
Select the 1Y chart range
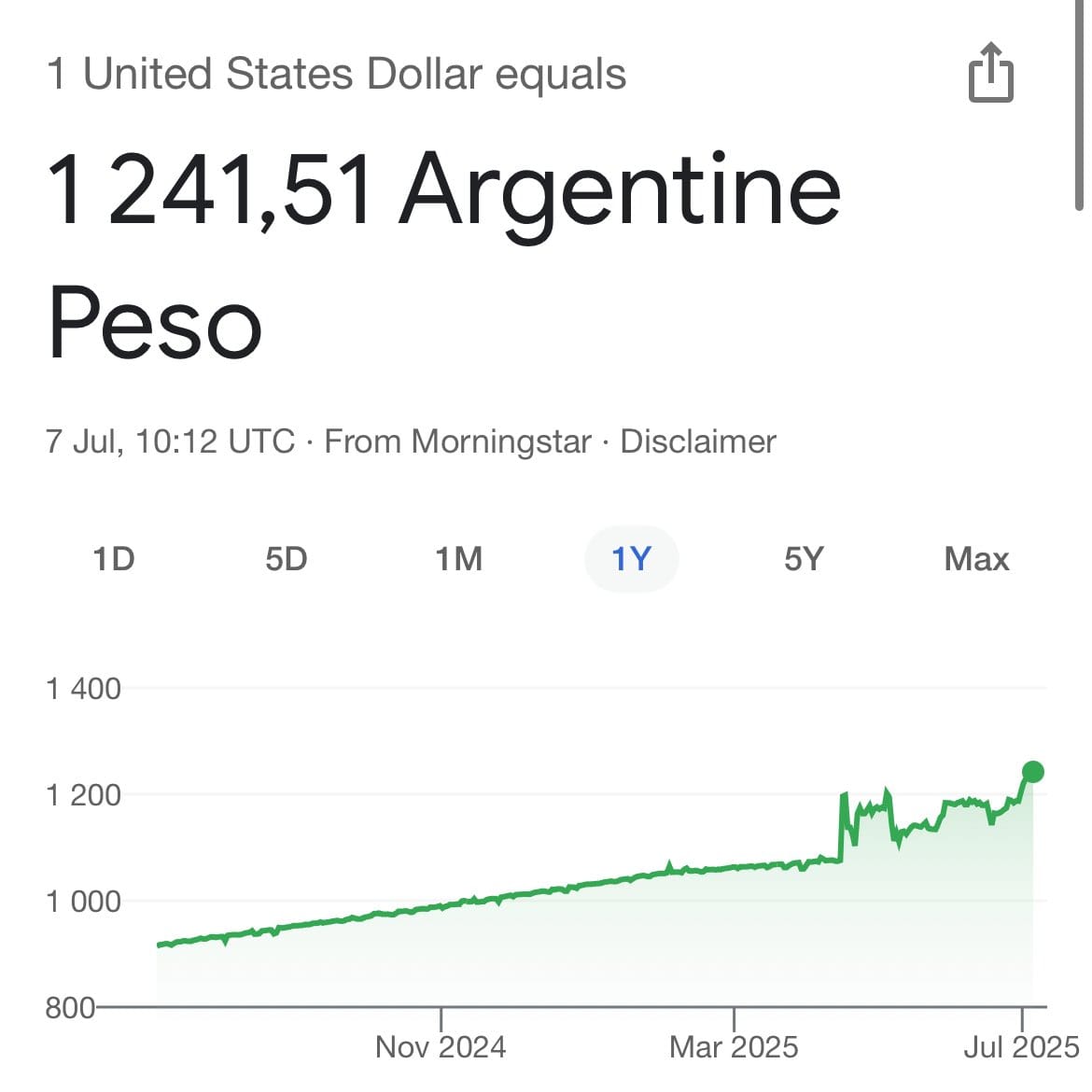point(631,559)
